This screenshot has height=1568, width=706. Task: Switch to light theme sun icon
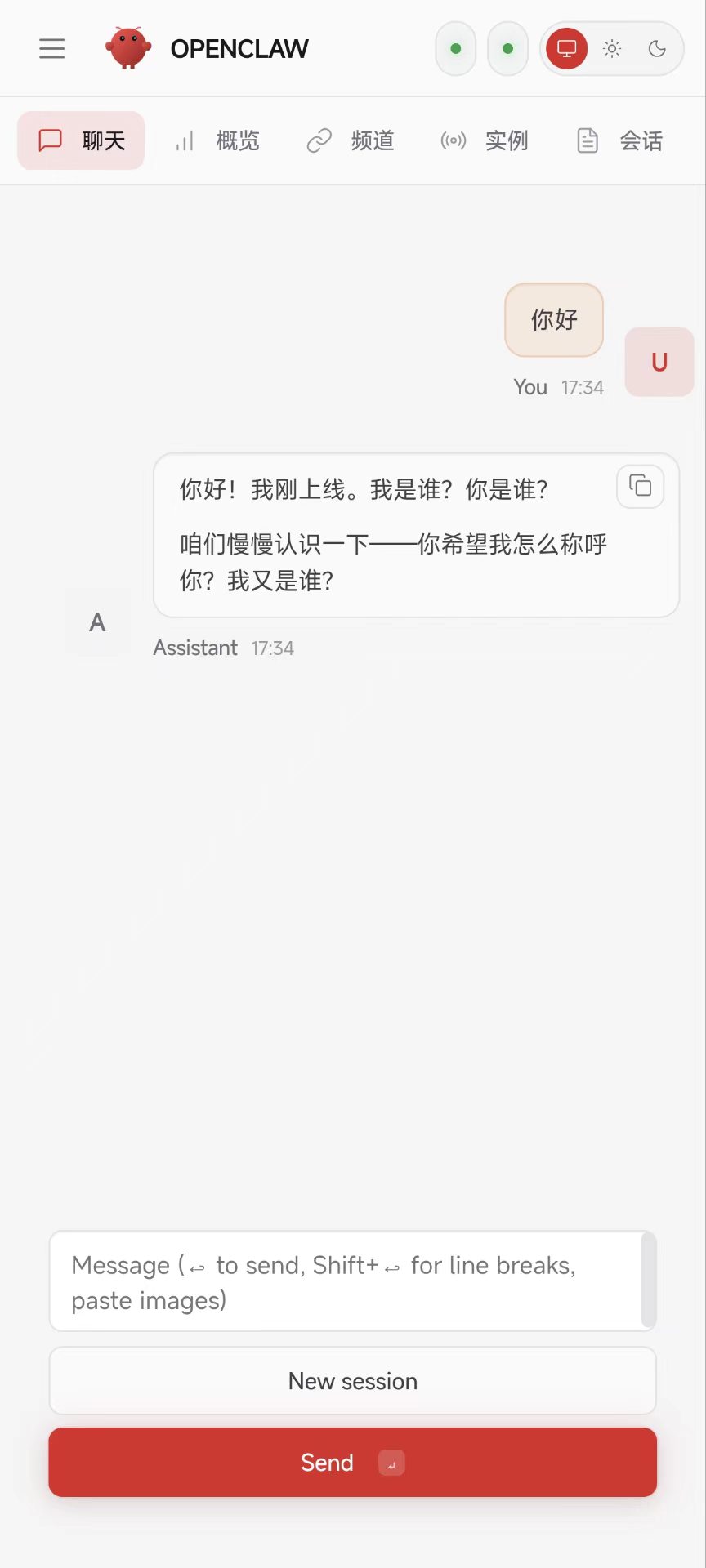[x=612, y=49]
